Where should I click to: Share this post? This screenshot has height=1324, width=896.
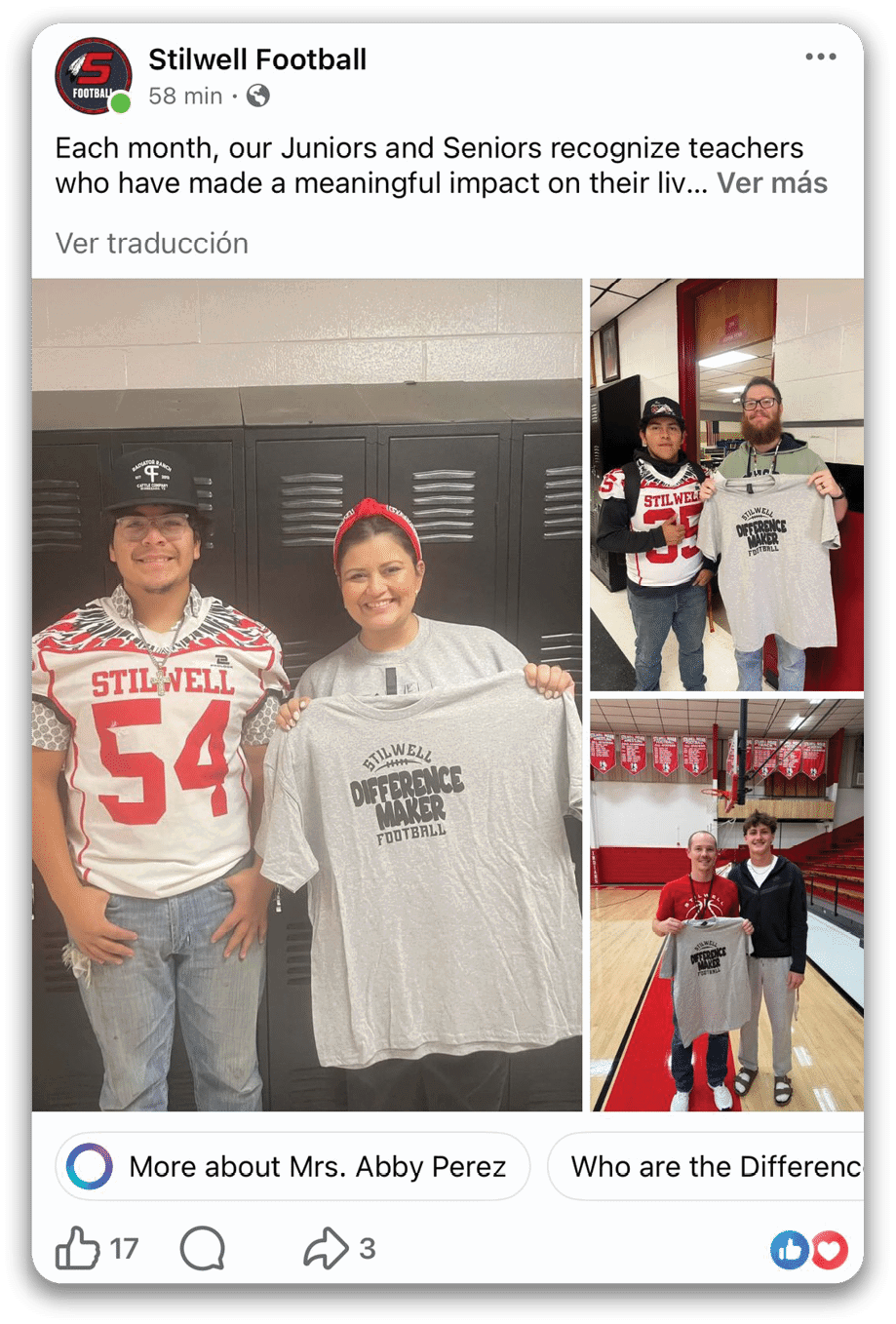326,1248
